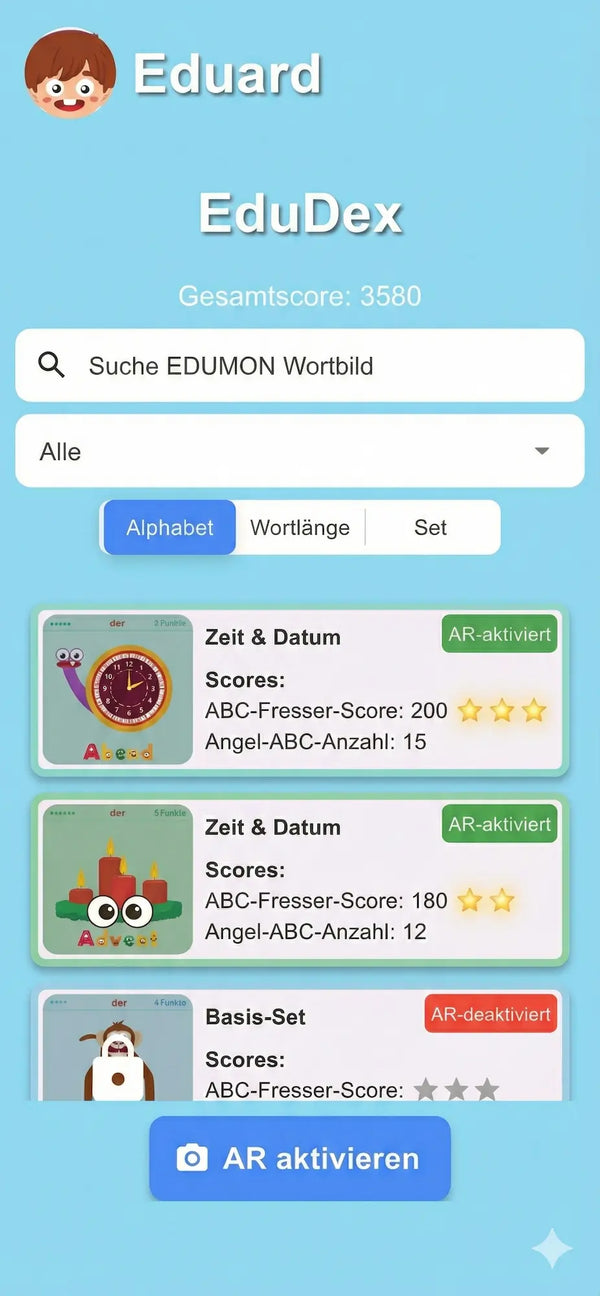Switch to the Wortlänge tab
Viewport: 600px width, 1296px height.
300,527
